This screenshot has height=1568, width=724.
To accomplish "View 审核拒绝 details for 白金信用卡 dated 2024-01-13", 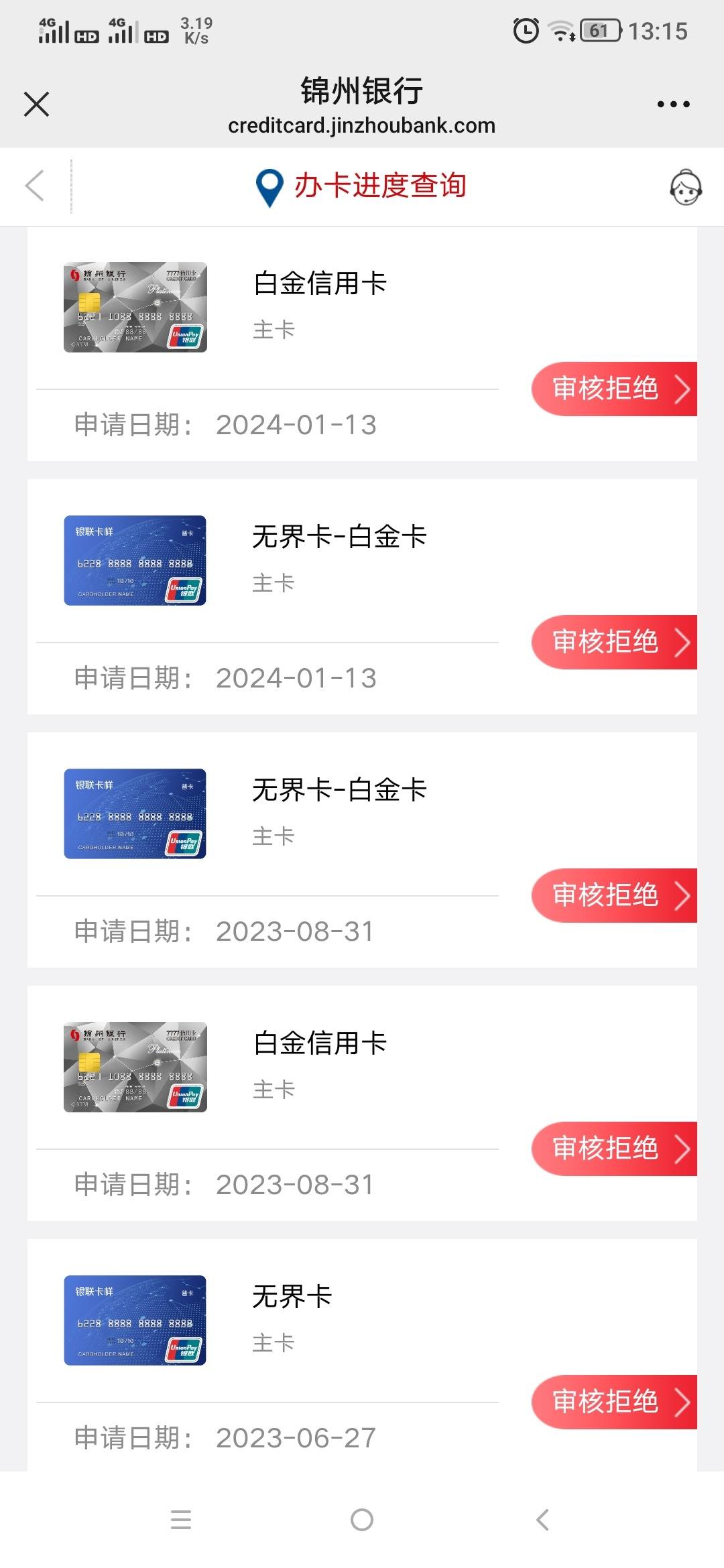I will 614,389.
